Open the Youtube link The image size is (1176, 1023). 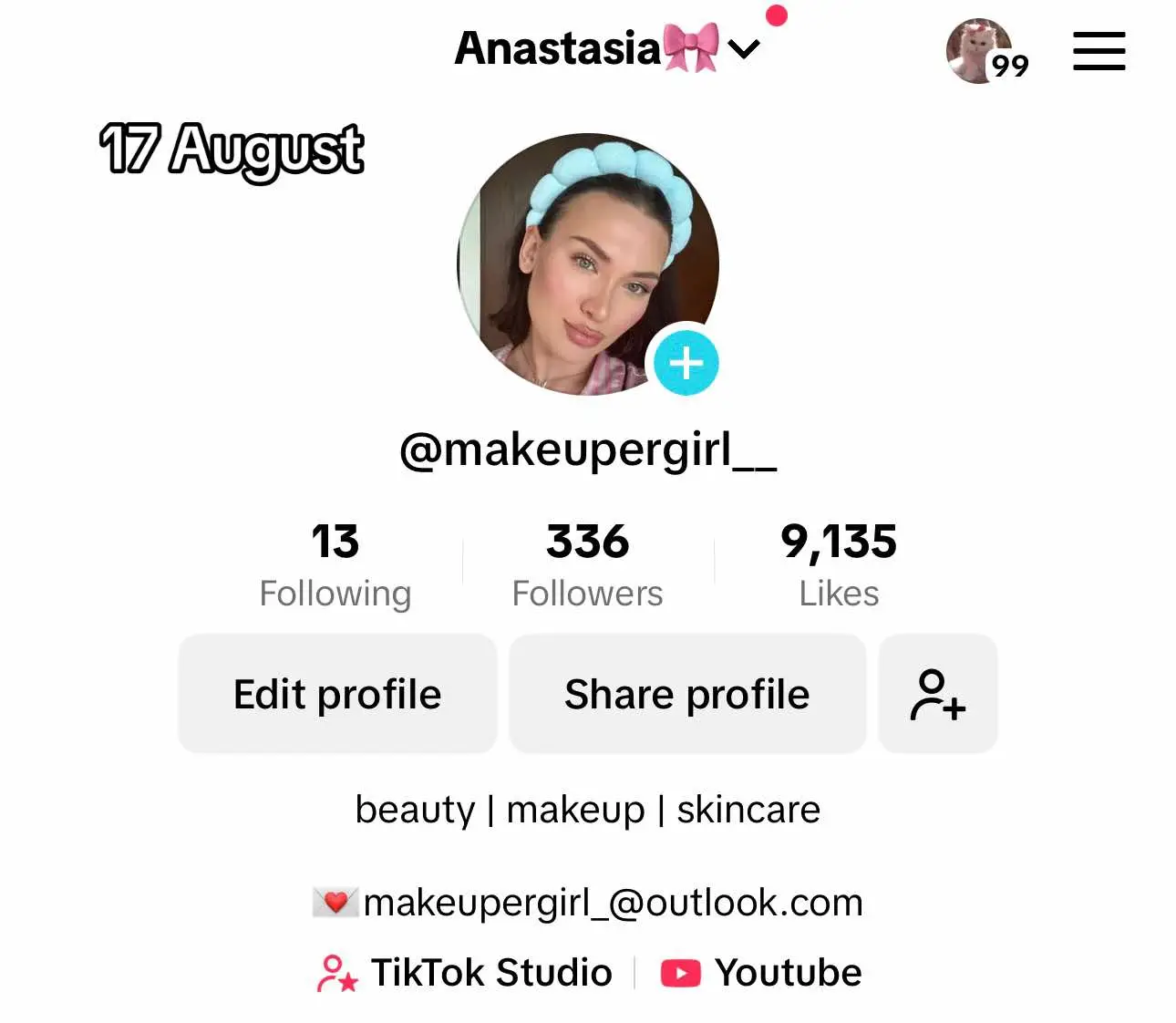761,972
